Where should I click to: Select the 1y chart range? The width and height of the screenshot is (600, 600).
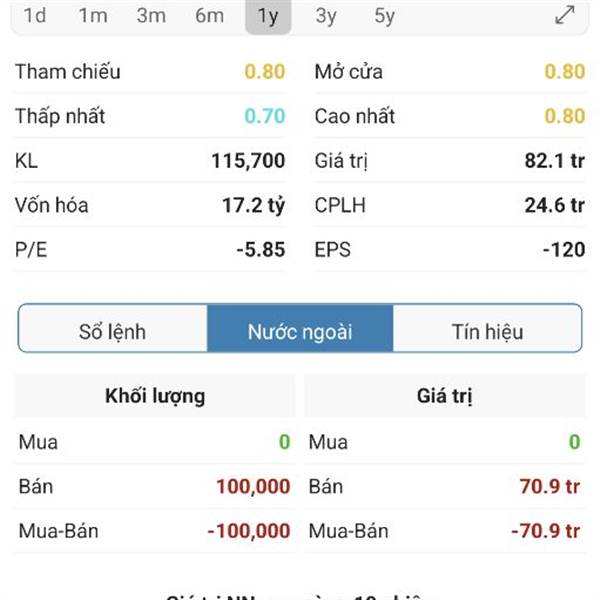268,16
